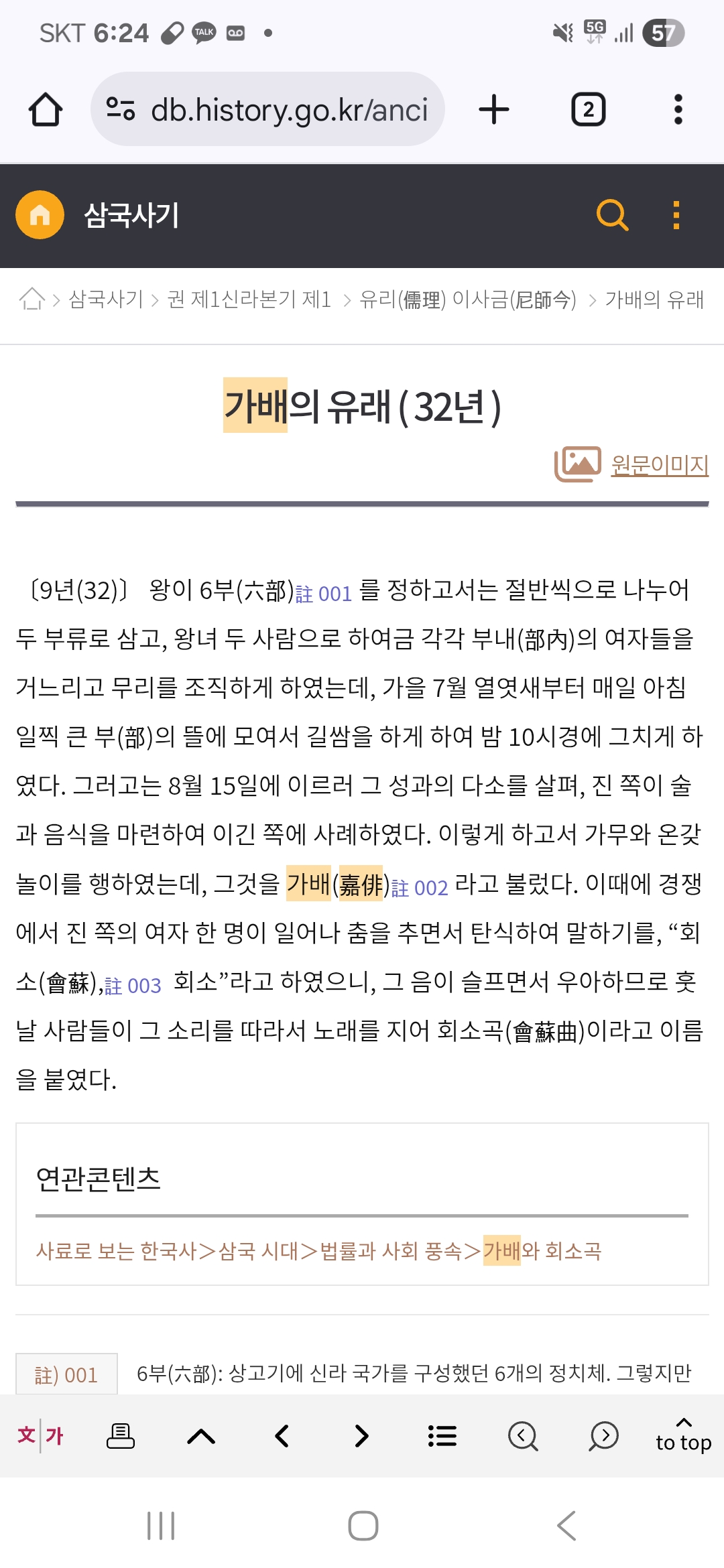Open the Chrome overflow menu
Viewport: 724px width, 1568px height.
point(678,109)
